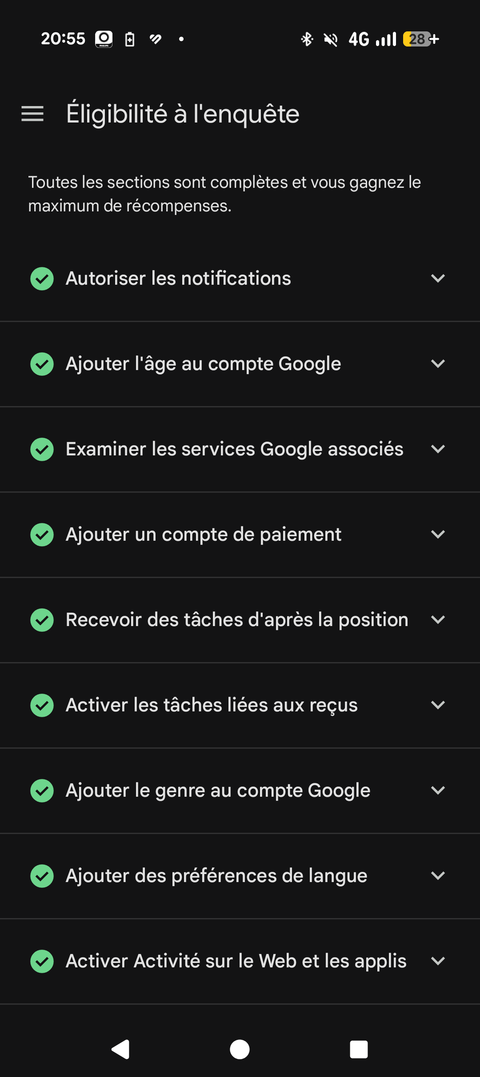Viewport: 480px width, 1077px height.
Task: Expand Ajouter l'âge au compte Google
Action: pyautogui.click(x=240, y=364)
